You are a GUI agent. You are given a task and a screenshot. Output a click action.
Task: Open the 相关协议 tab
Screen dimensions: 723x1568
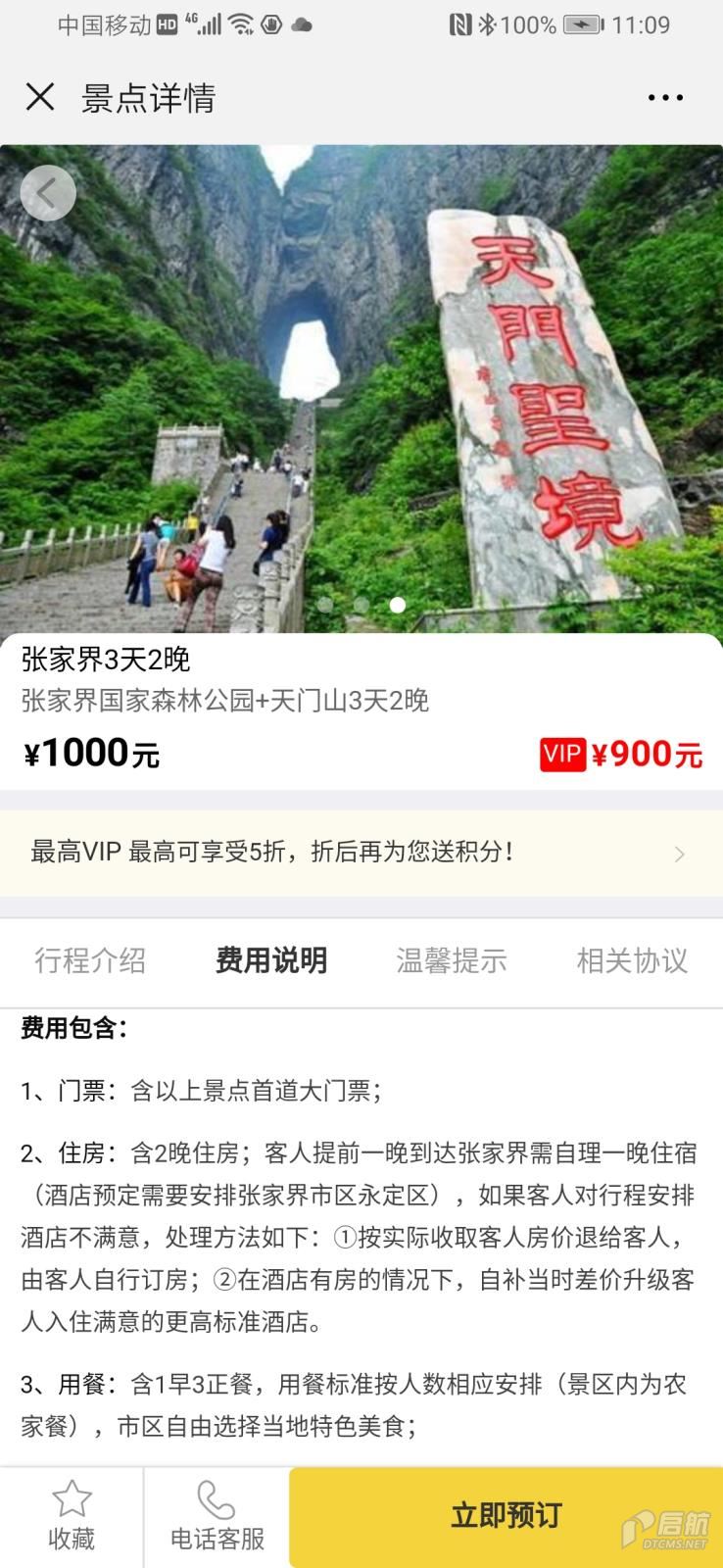coord(632,960)
